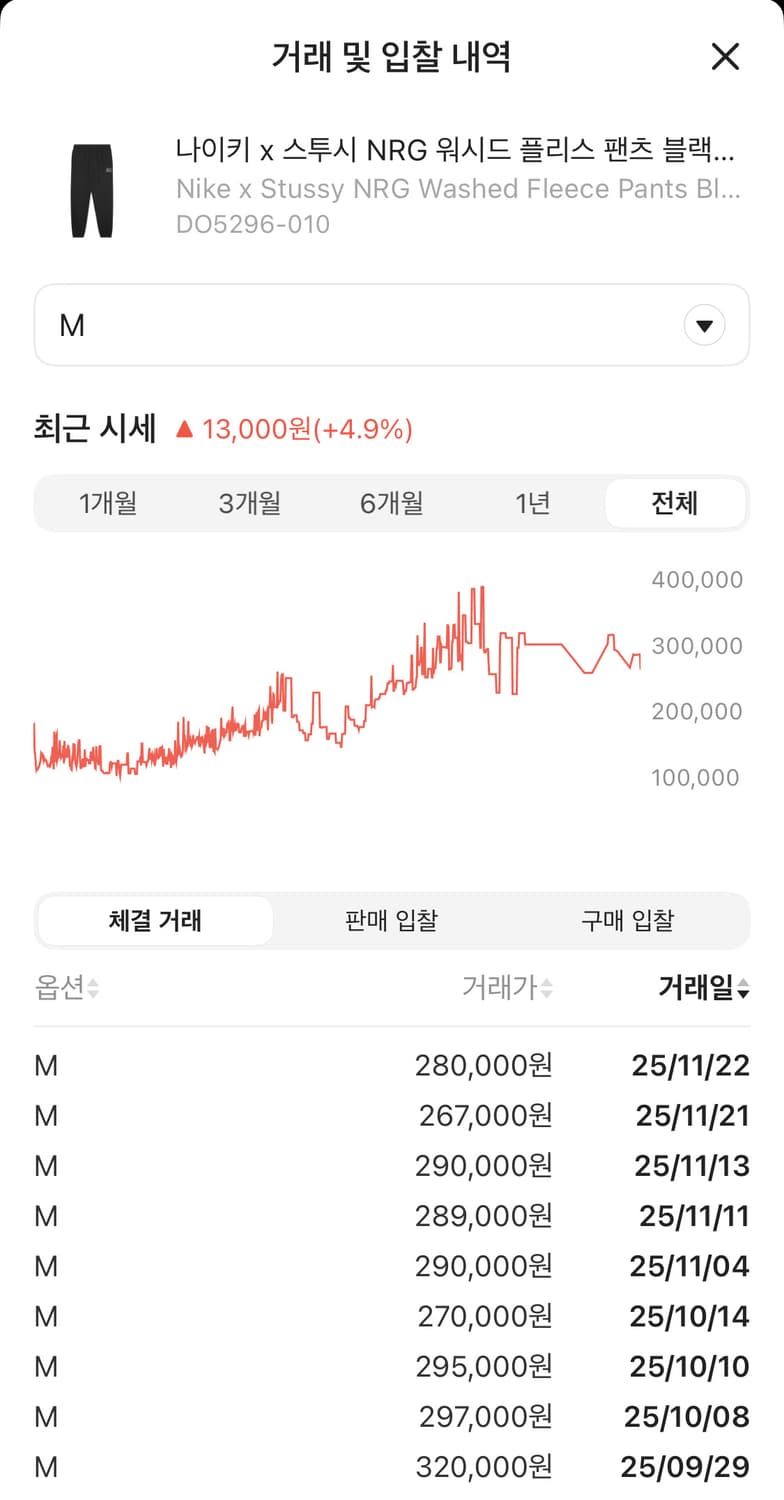The height and width of the screenshot is (1500, 784).
Task: Keep the 전체 period tab selected
Action: click(x=675, y=503)
